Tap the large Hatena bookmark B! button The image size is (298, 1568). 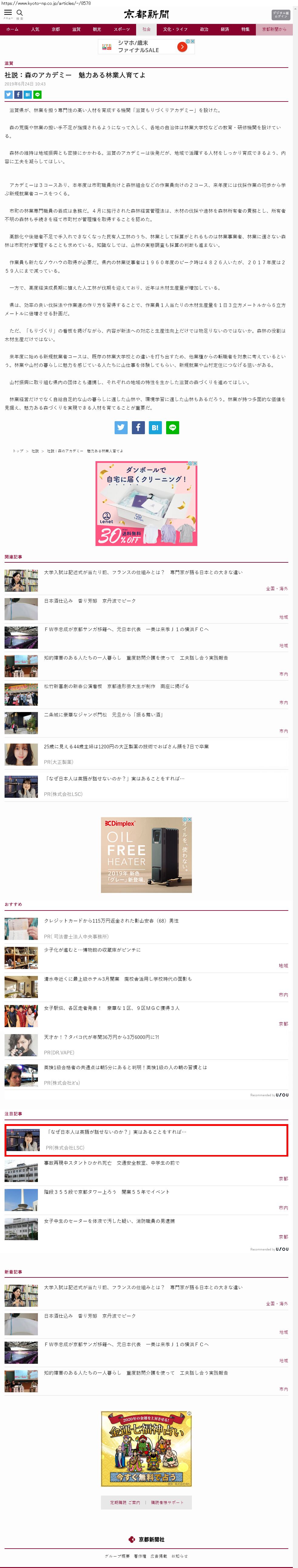(156, 427)
